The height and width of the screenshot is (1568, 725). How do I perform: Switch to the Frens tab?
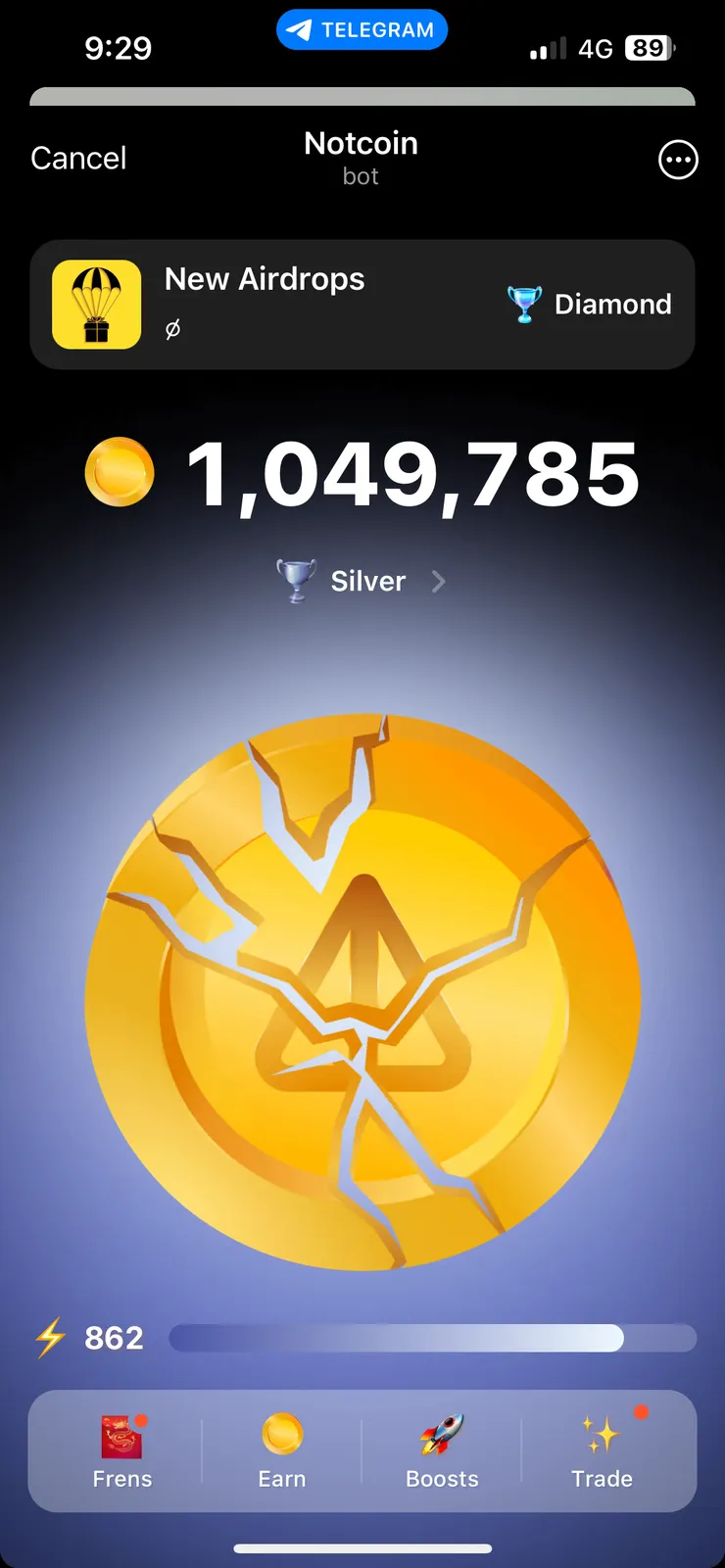122,1451
